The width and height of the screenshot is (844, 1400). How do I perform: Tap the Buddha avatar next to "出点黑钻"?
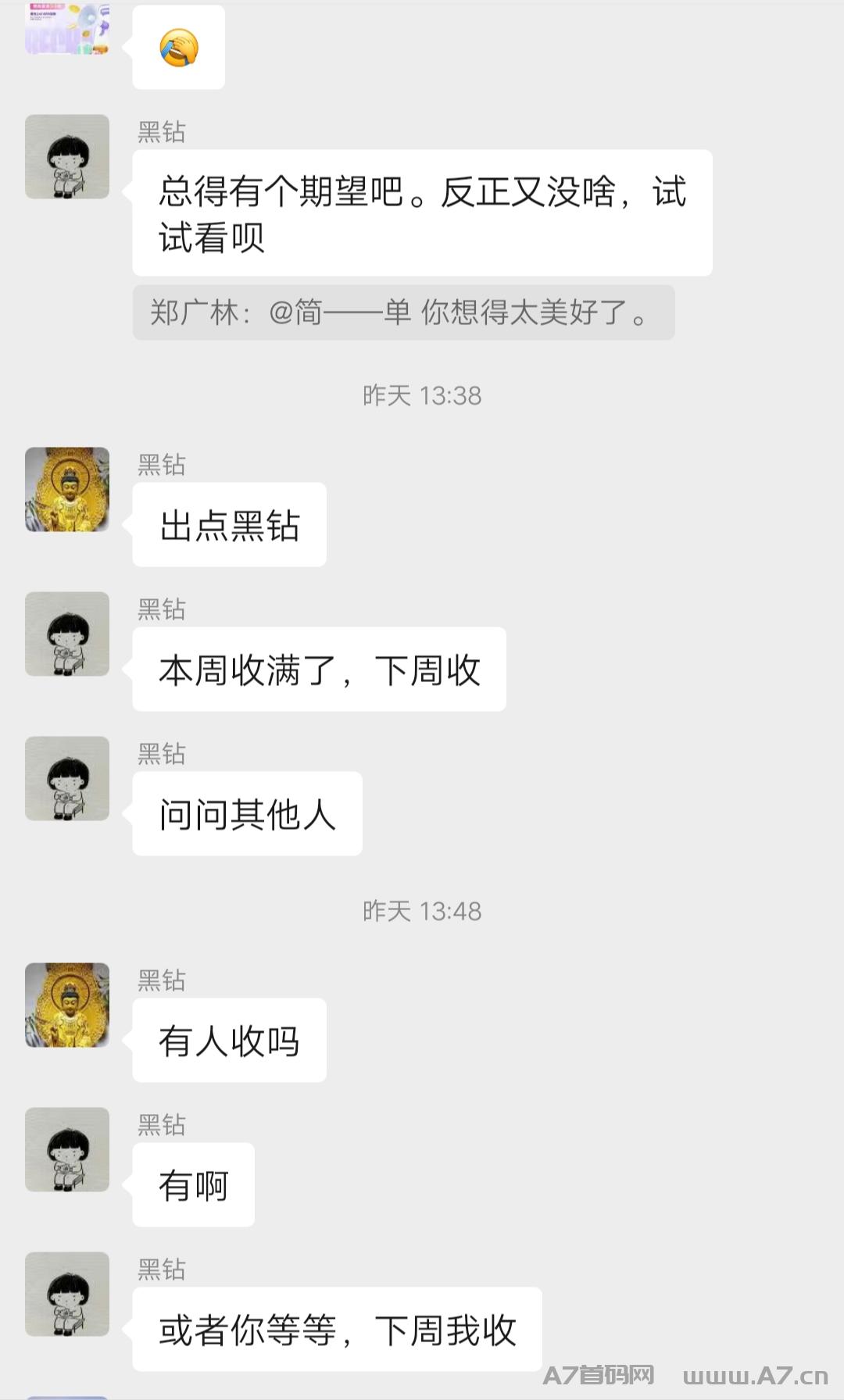pyautogui.click(x=67, y=489)
